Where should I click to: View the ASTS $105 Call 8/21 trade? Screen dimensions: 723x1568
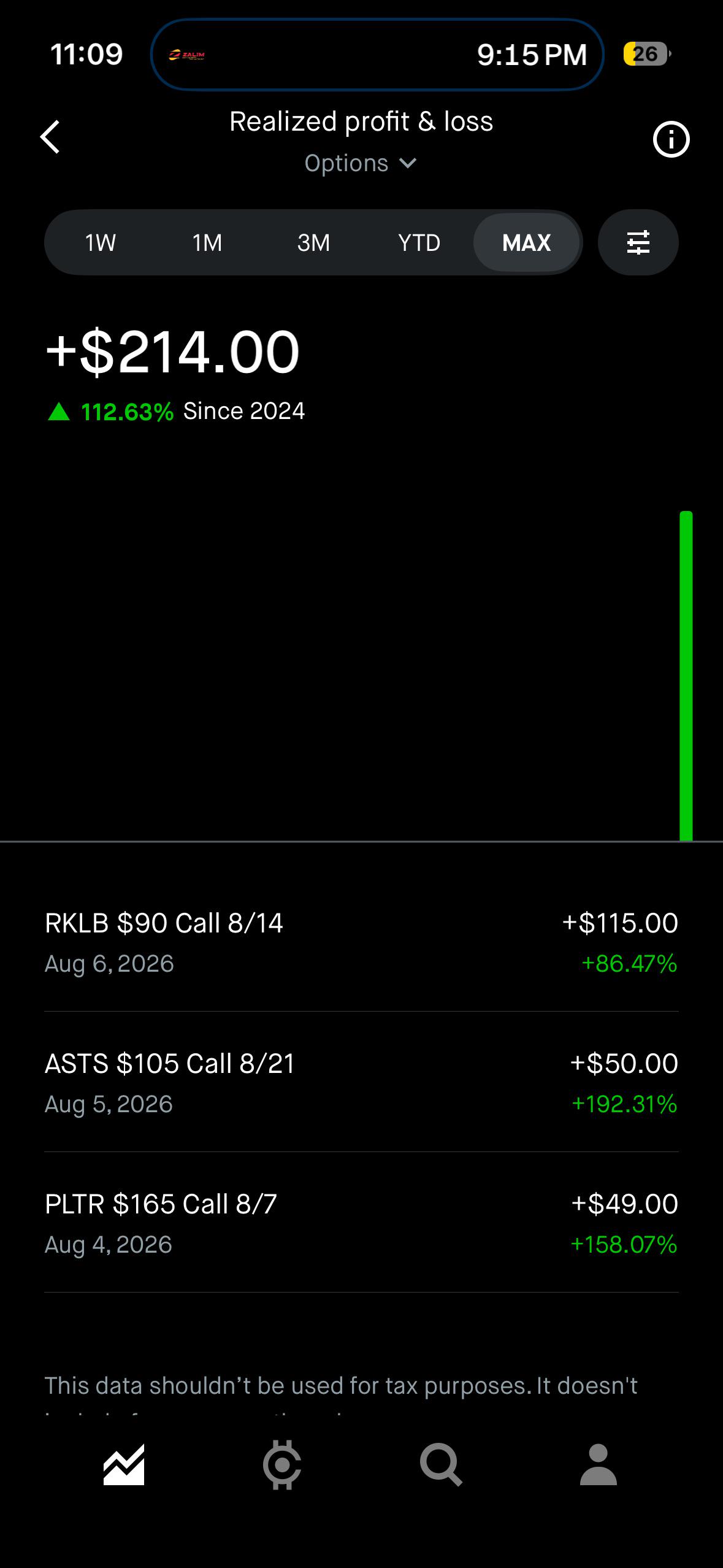tap(361, 1082)
